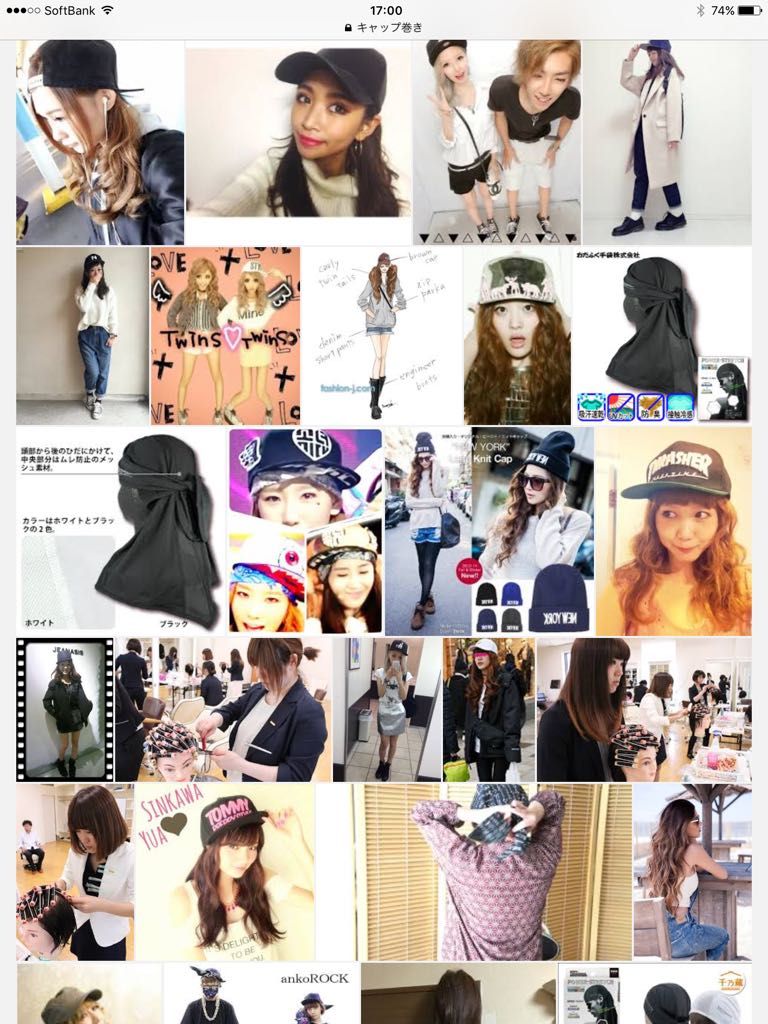Open the fashion sketch illustration with handwritten notes
The height and width of the screenshot is (1024, 768).
382,336
